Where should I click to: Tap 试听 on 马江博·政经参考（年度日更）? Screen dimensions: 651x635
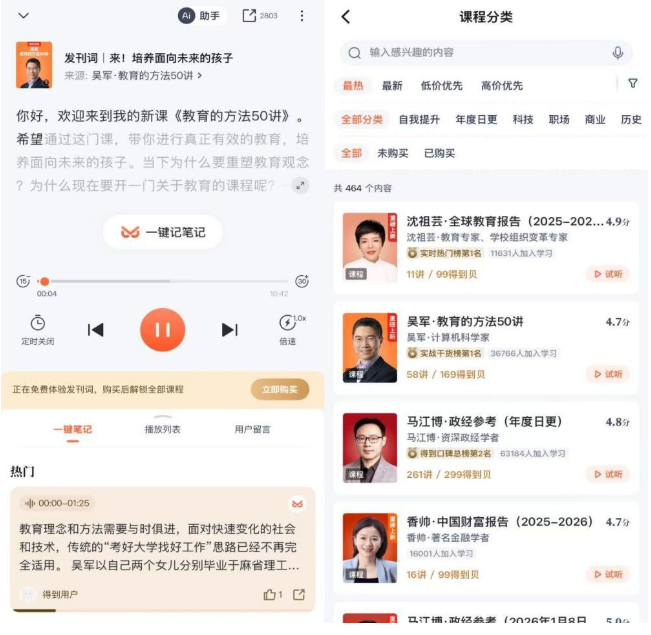coord(607,474)
